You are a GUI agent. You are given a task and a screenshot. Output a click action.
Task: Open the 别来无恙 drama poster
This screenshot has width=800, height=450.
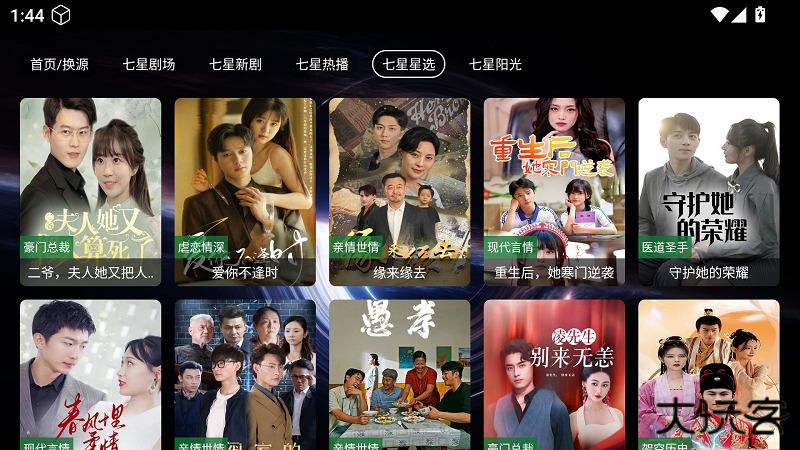(x=554, y=375)
